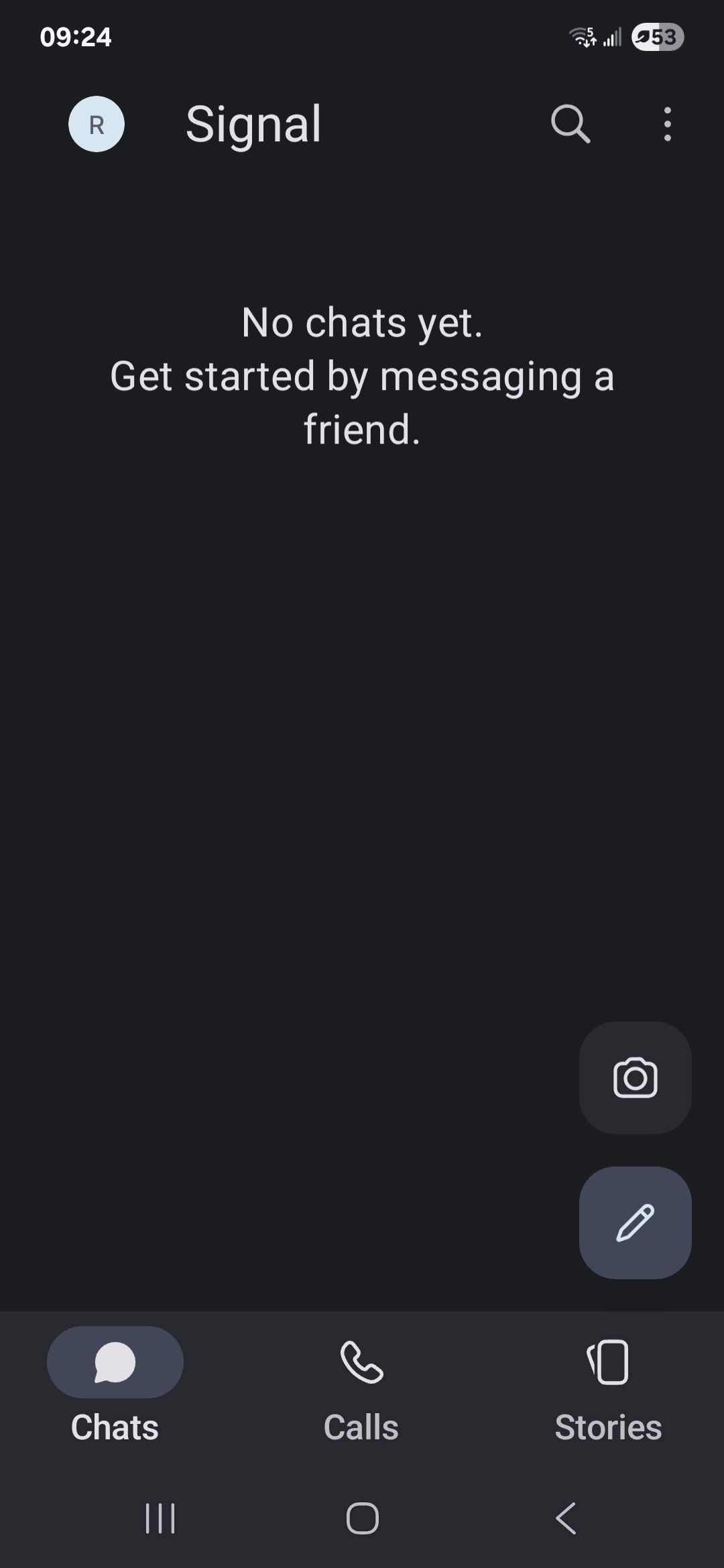Screen dimensions: 724x1568
Task: Tap the Stories cards icon
Action: pos(607,1362)
